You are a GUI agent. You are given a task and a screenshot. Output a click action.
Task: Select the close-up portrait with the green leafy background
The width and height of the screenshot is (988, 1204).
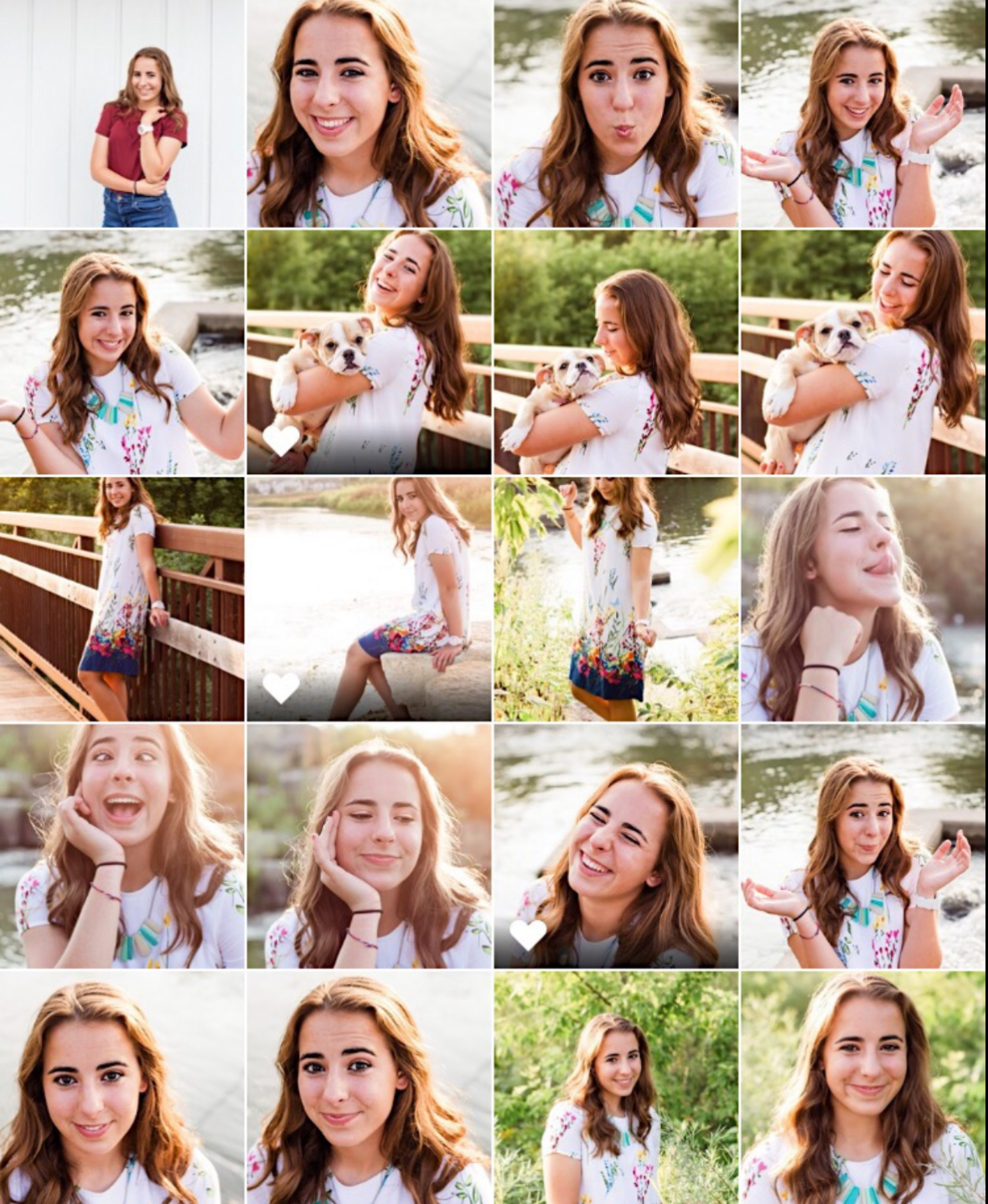863,1088
